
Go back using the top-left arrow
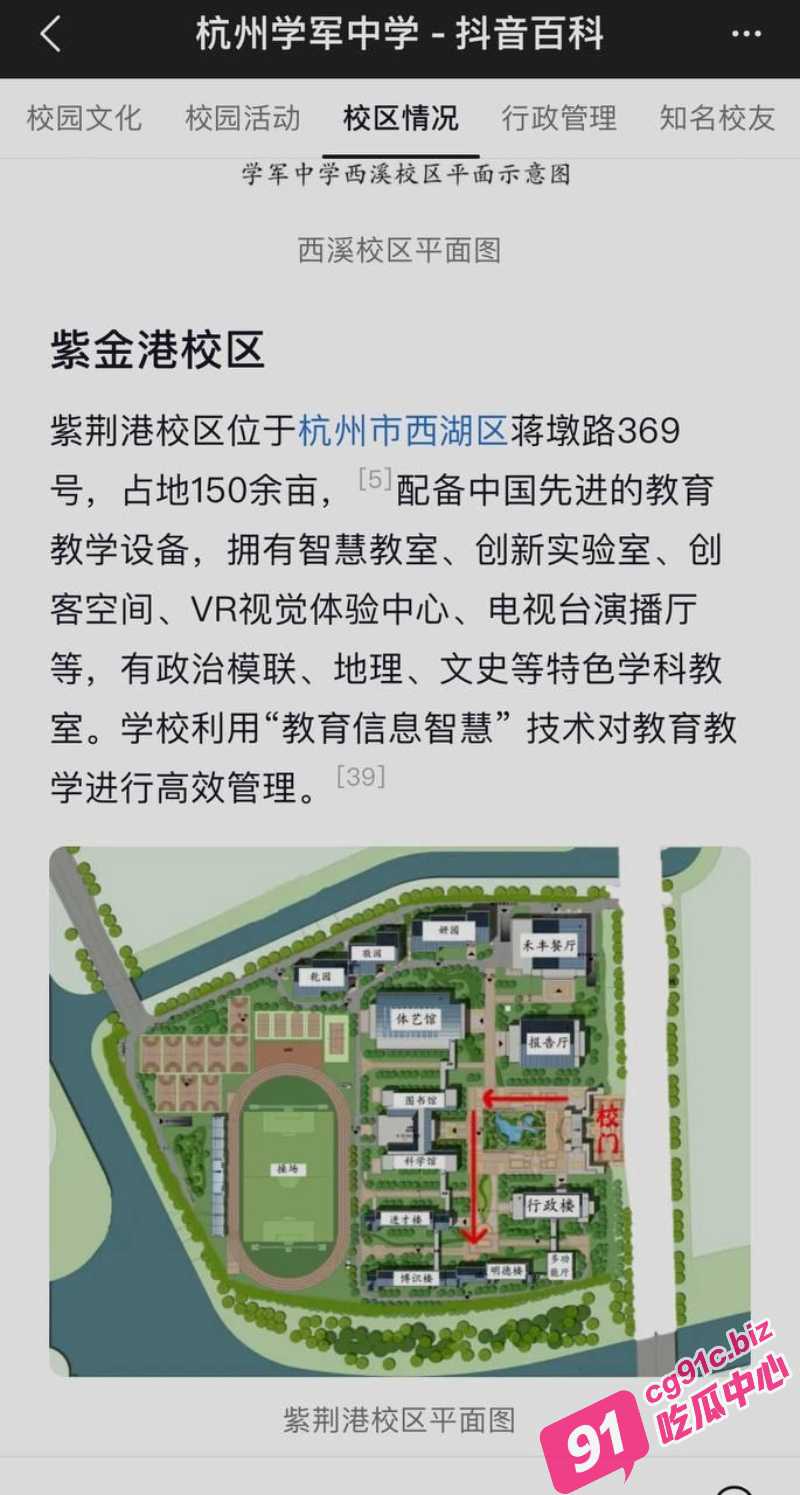(51, 35)
